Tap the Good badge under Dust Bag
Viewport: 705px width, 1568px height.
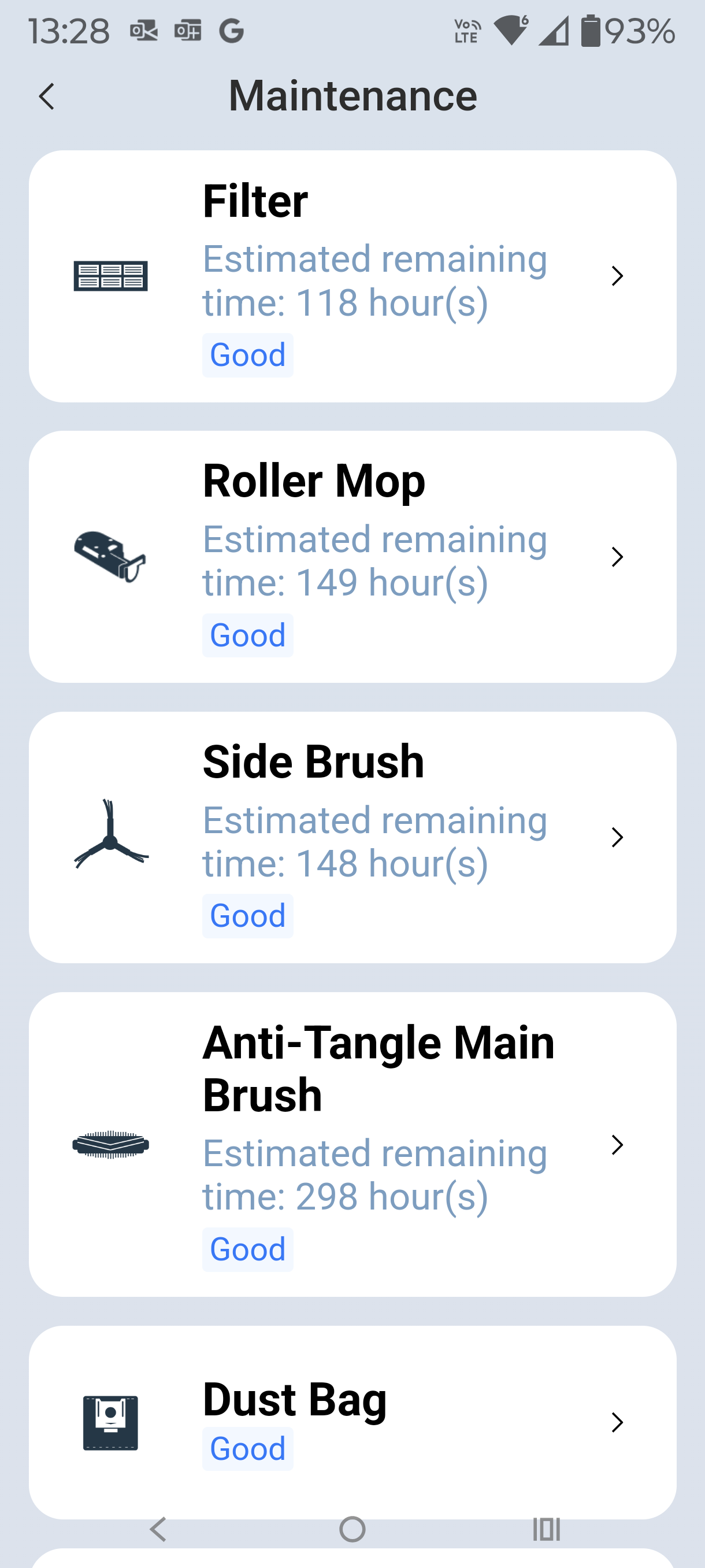(247, 1449)
